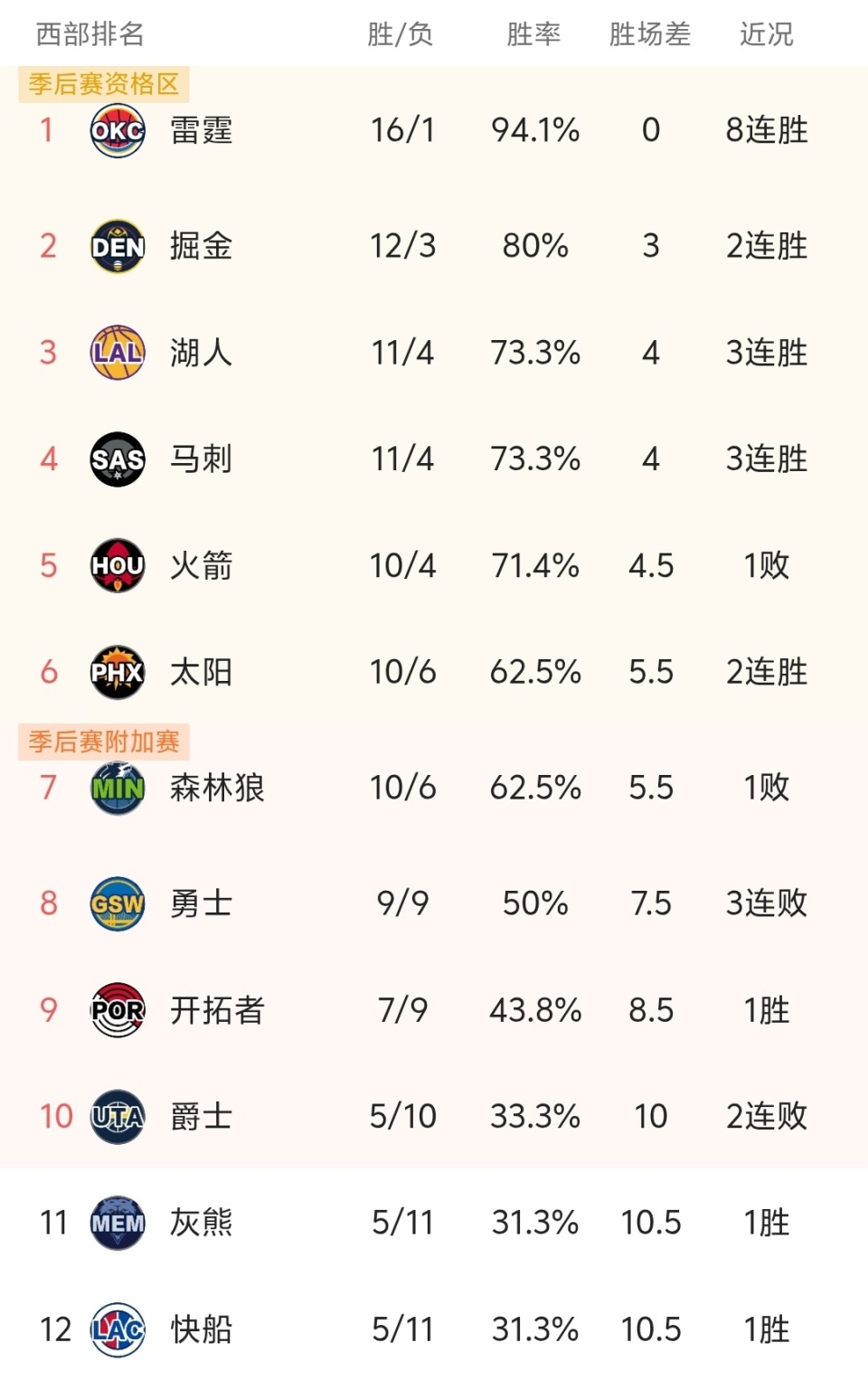Open the 快船 team row
The image size is (868, 1390).
[201, 1330]
